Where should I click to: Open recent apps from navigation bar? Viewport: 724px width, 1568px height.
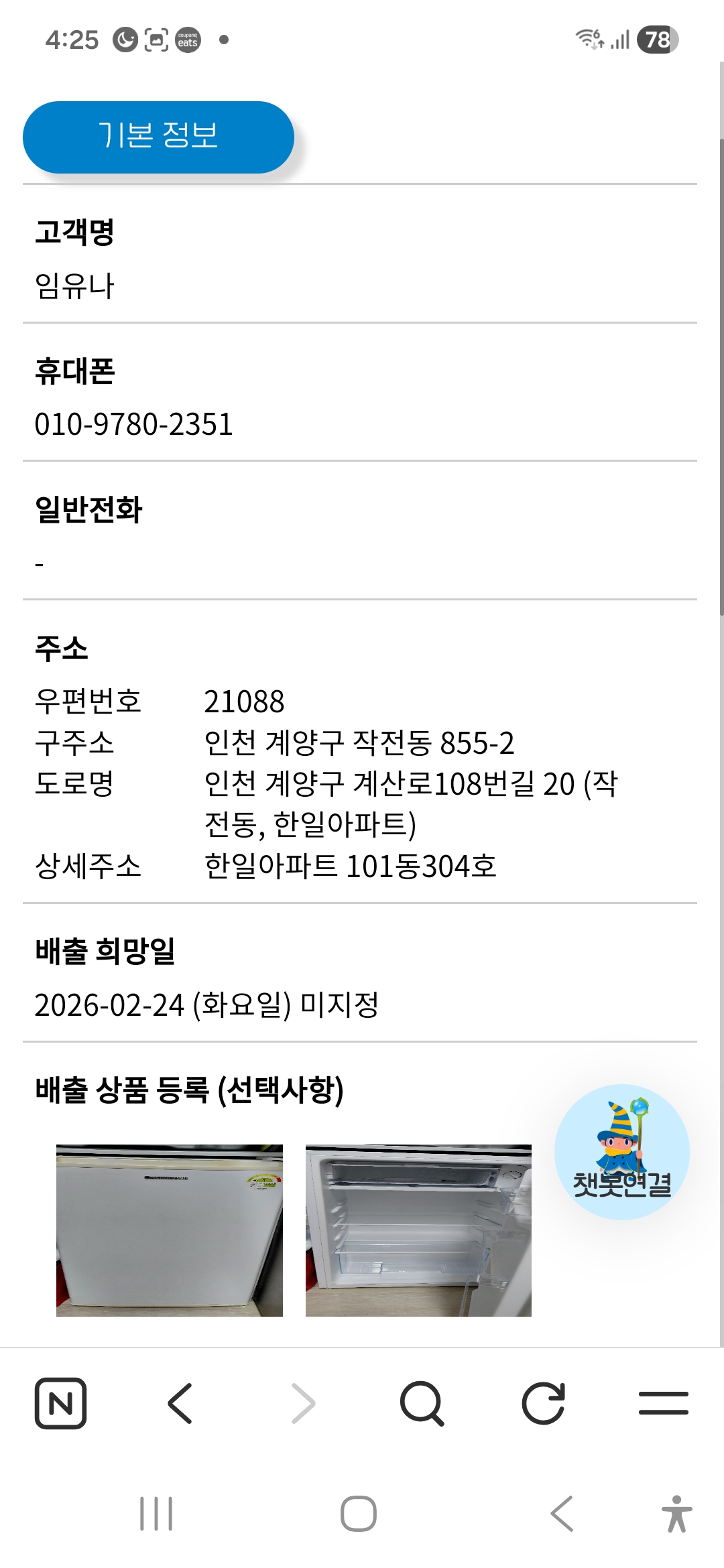156,1514
